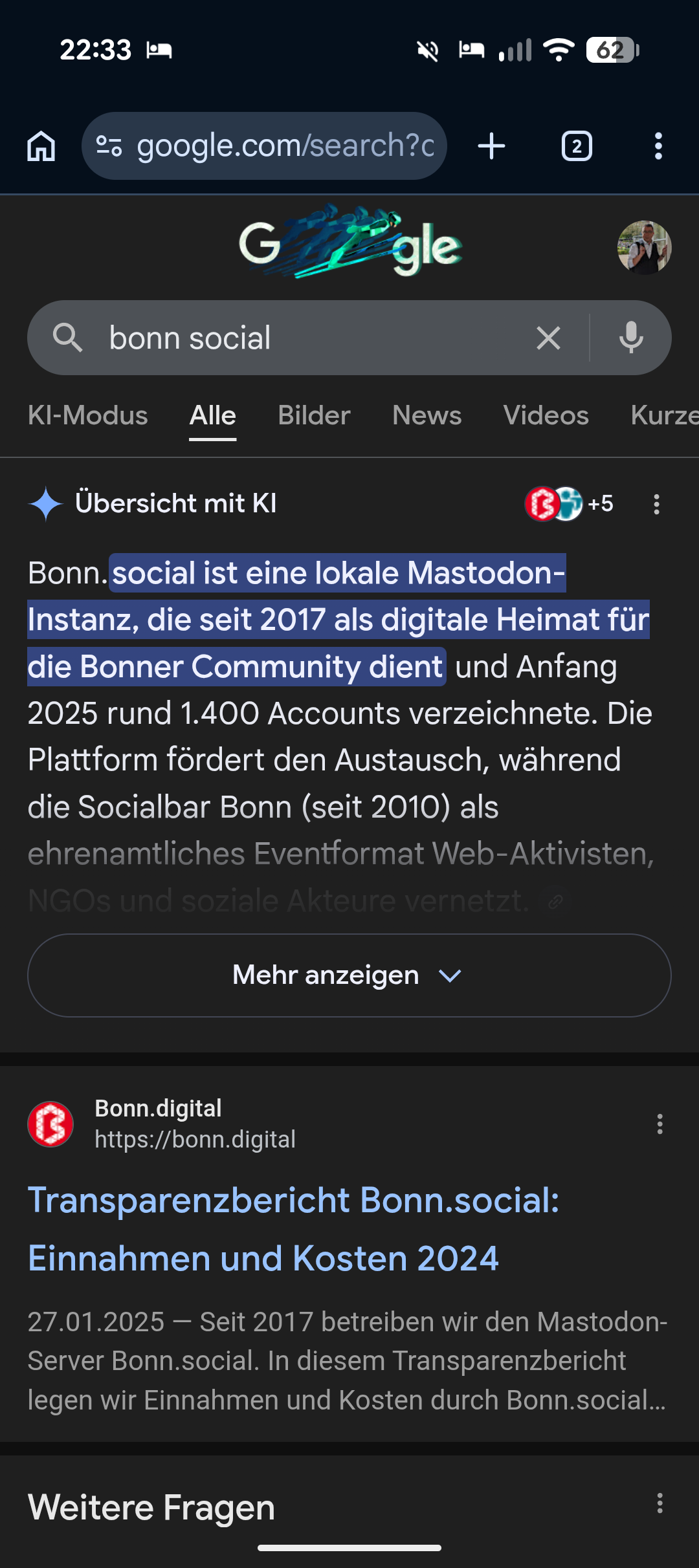Open more options for Übersicht mit KI
Screen dimensions: 699x1568
tap(656, 505)
